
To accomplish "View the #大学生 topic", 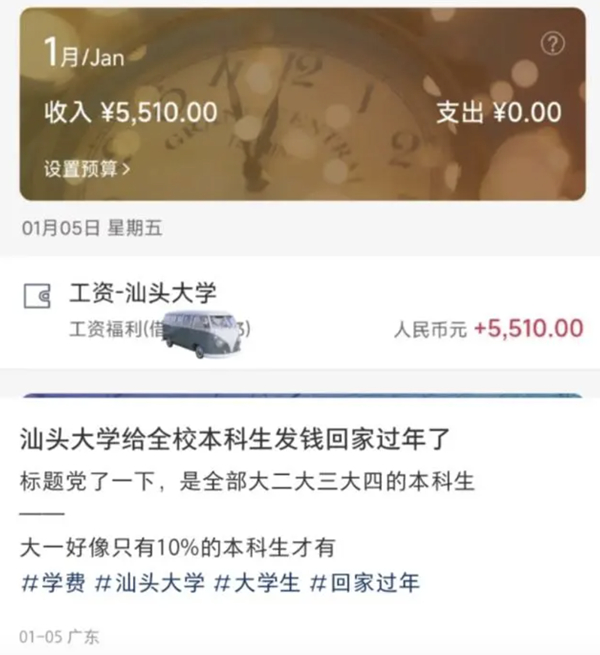I will point(256,583).
